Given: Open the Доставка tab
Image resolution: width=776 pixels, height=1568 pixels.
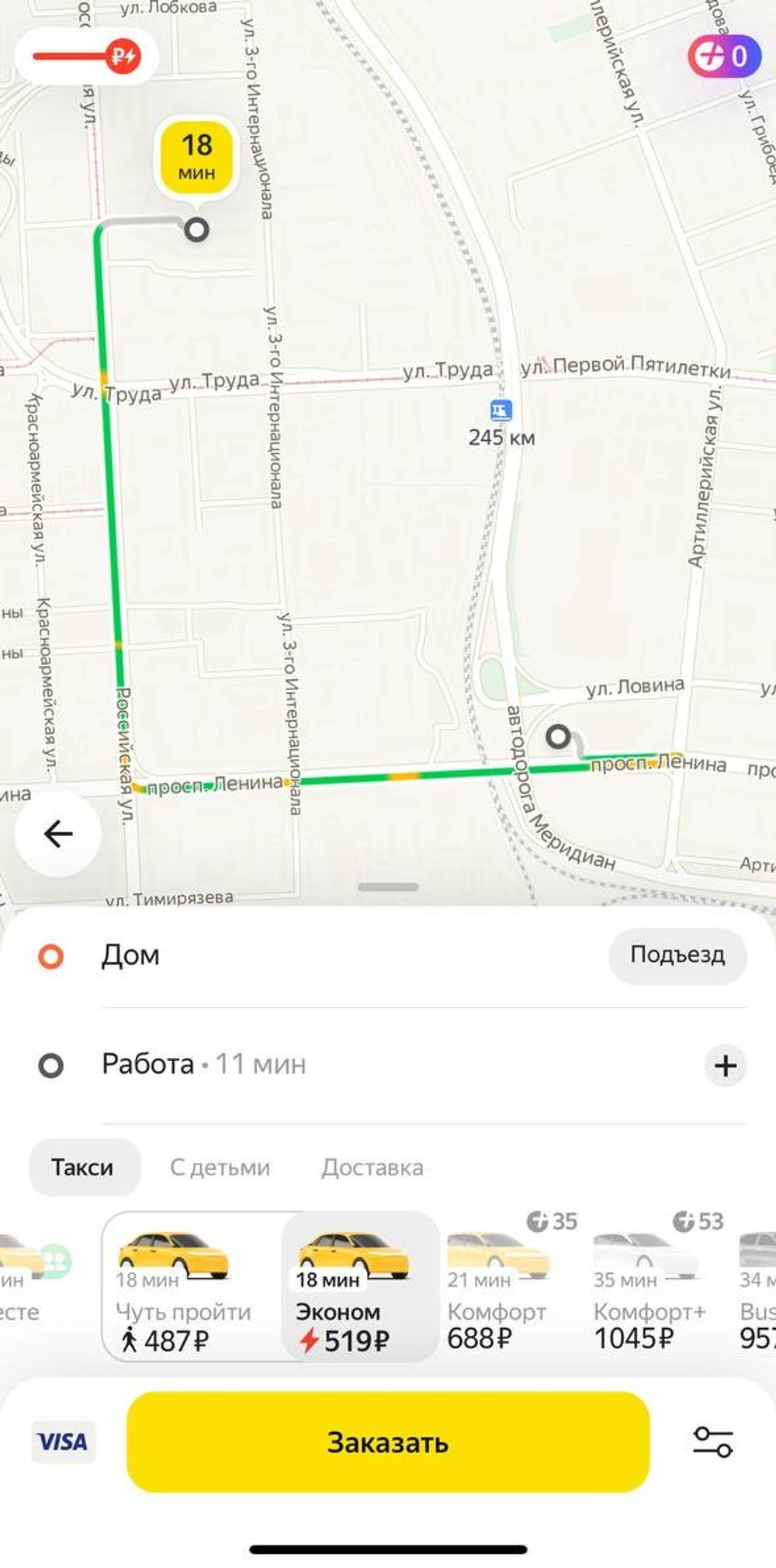Looking at the screenshot, I should (372, 1167).
